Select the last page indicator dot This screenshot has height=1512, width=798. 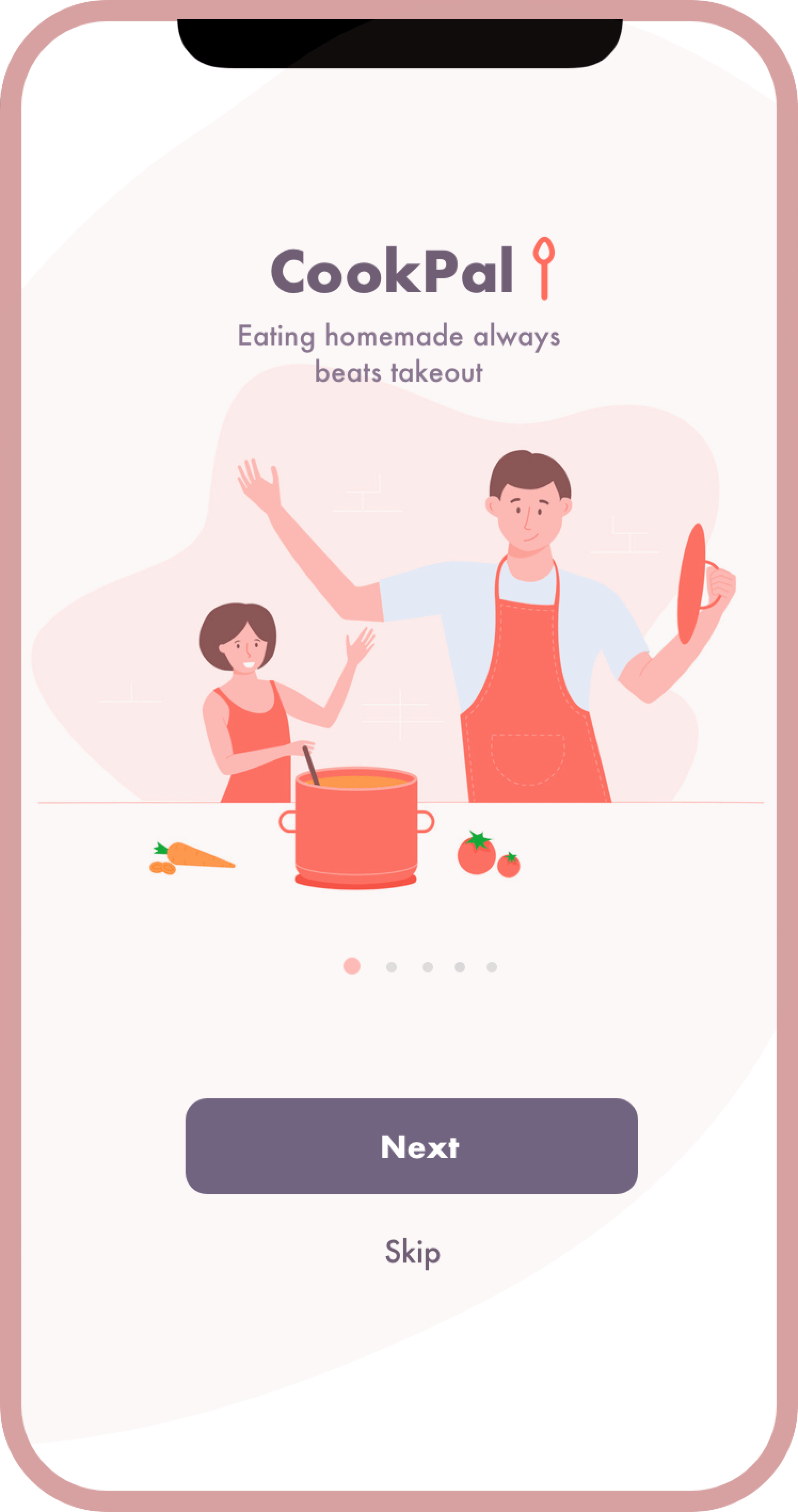tap(491, 967)
